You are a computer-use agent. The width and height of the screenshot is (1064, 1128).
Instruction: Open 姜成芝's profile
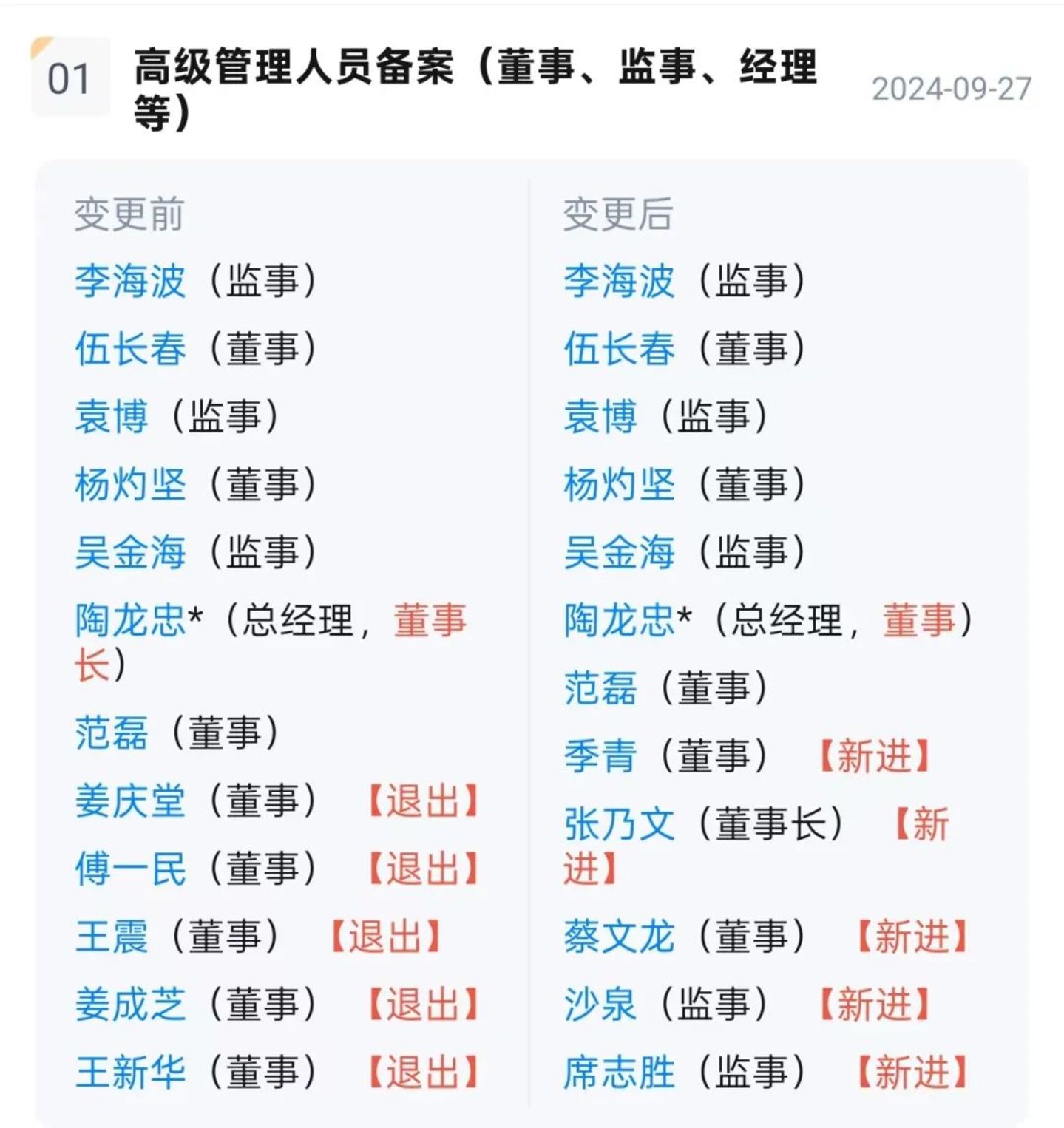pos(129,1005)
